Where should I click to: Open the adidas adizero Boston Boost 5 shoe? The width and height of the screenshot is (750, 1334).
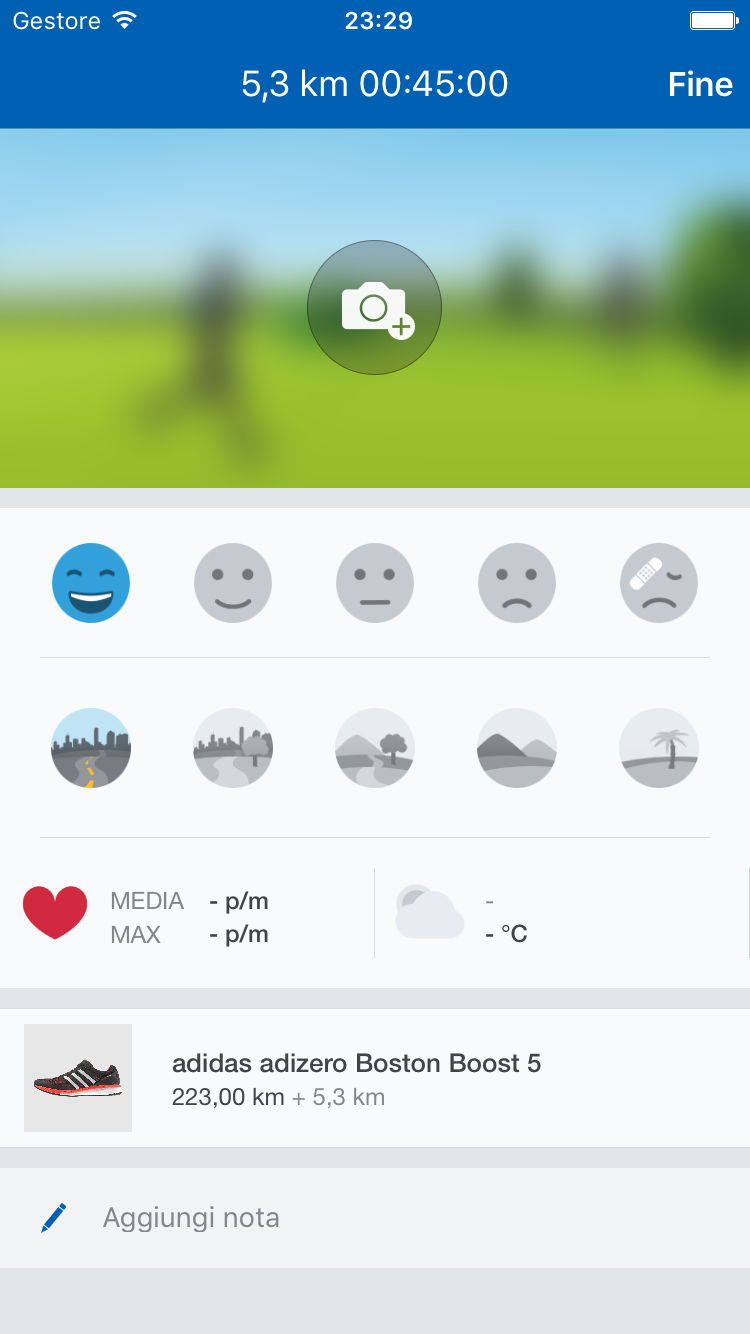pos(375,1078)
